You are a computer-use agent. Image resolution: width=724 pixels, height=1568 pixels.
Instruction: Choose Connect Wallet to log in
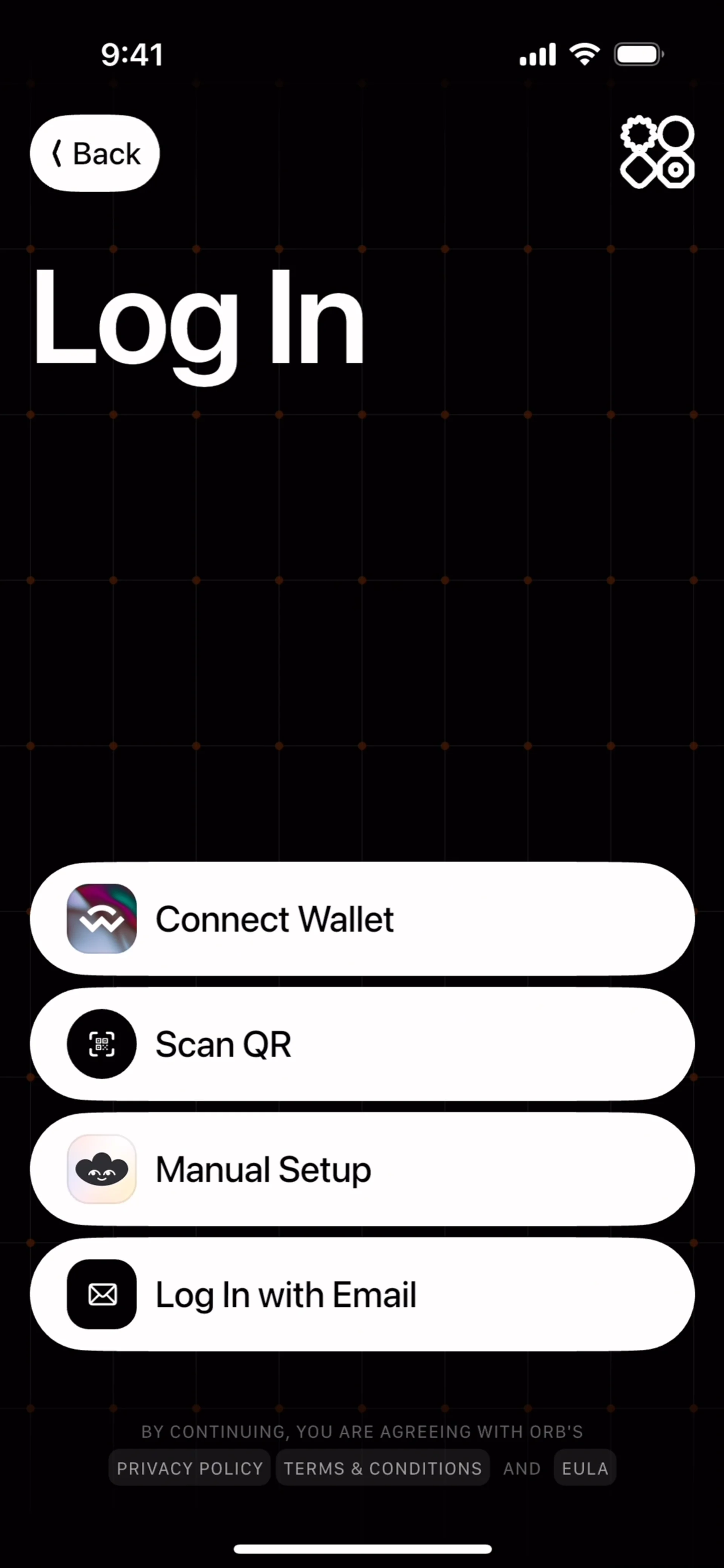click(x=362, y=918)
